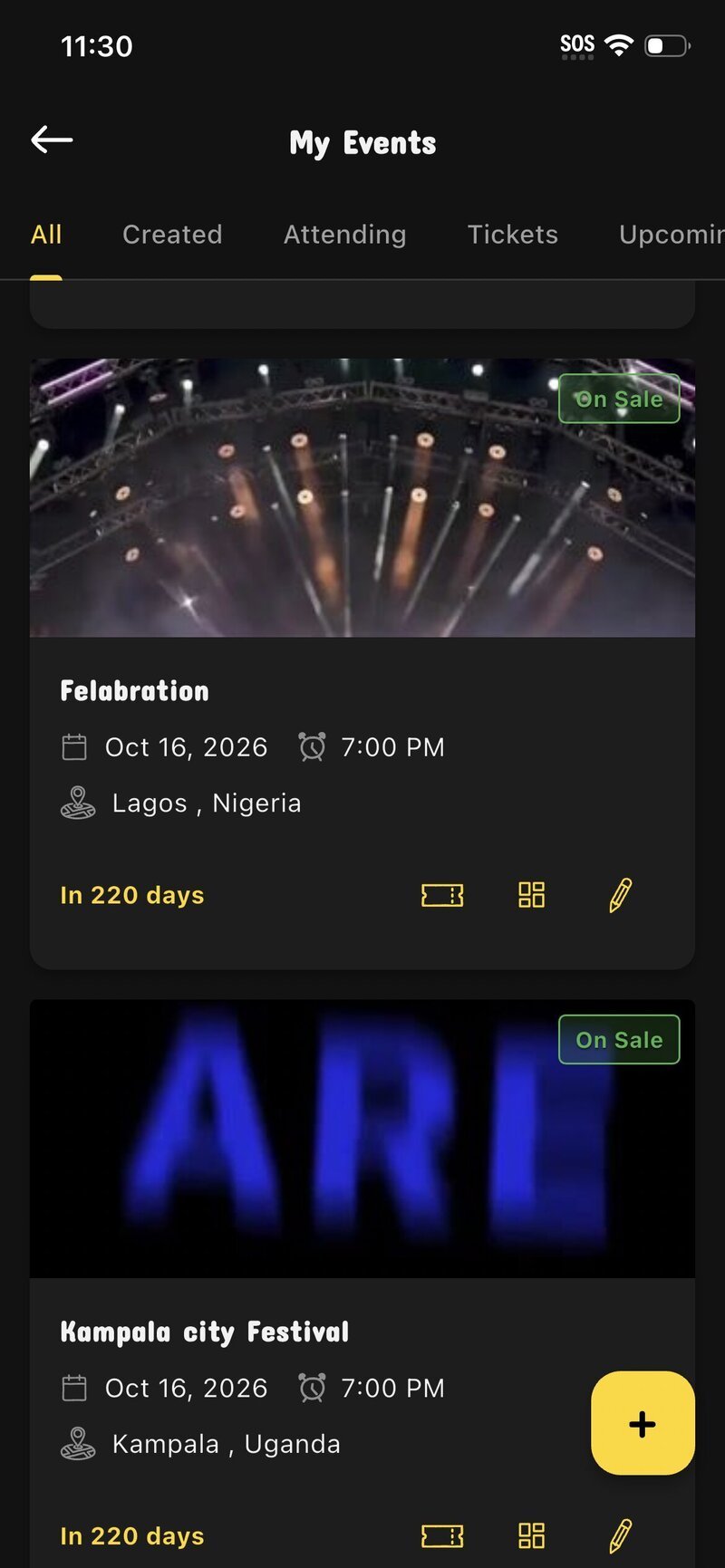Click the calendar icon beside Oct 16, 2026
Screen dimensions: 725x1568
pyautogui.click(x=74, y=746)
